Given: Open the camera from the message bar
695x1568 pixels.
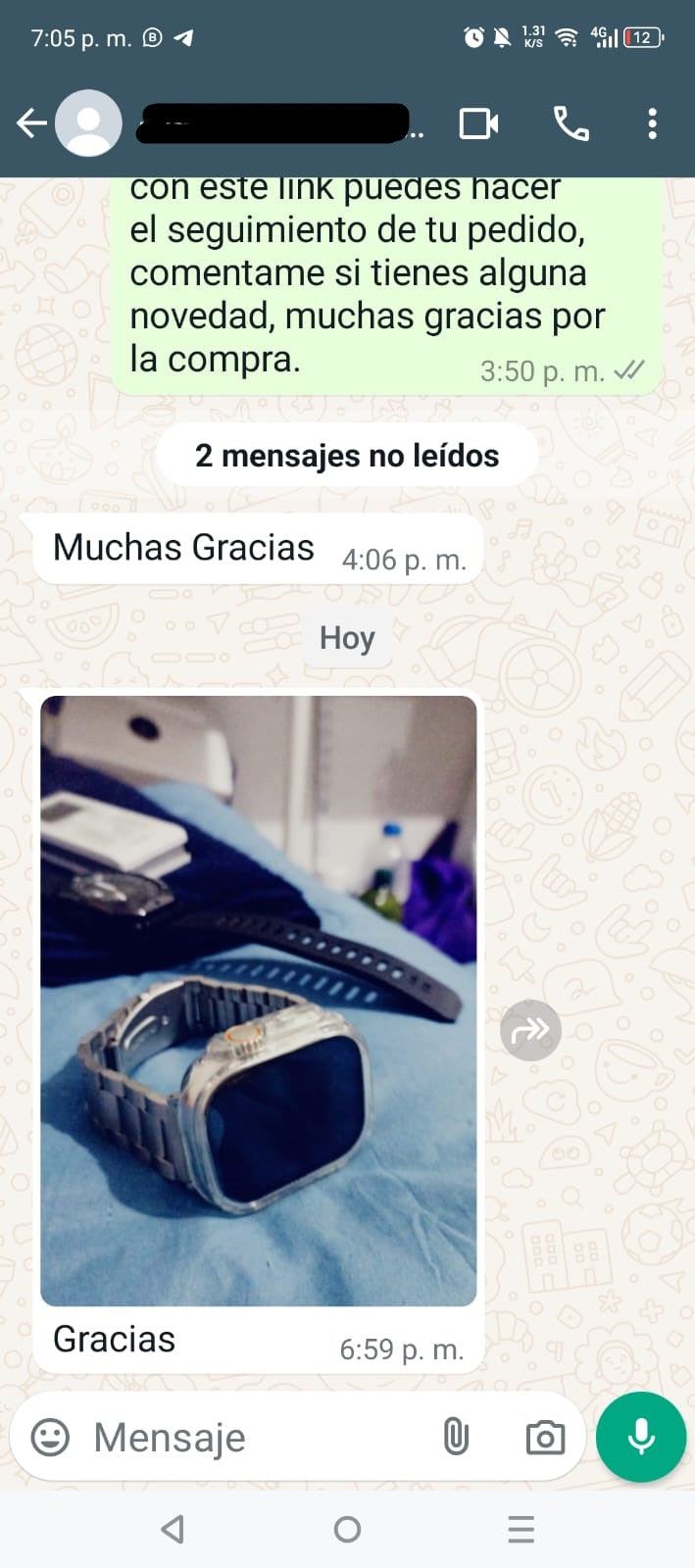Looking at the screenshot, I should [x=545, y=1438].
